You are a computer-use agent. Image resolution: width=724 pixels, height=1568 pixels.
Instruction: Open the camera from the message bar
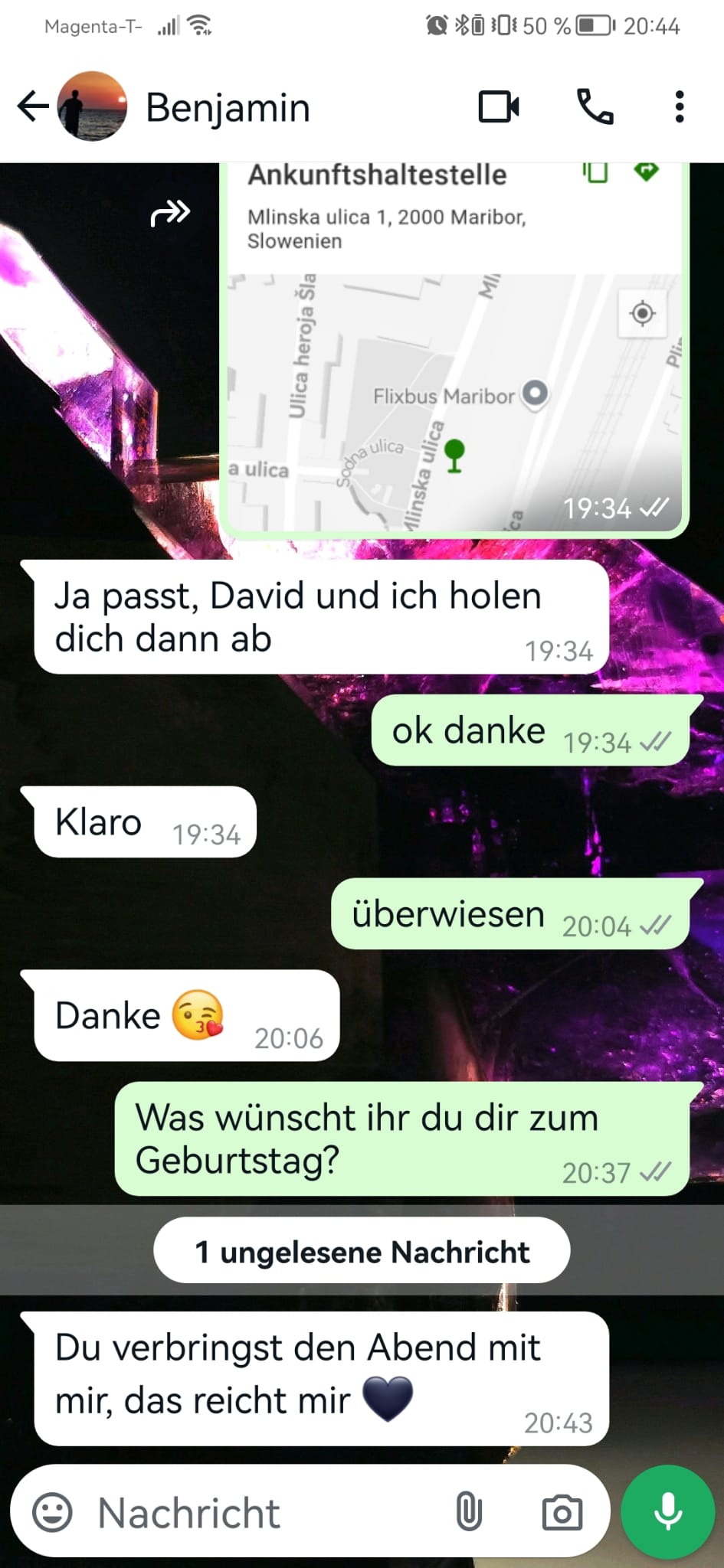tap(562, 1513)
